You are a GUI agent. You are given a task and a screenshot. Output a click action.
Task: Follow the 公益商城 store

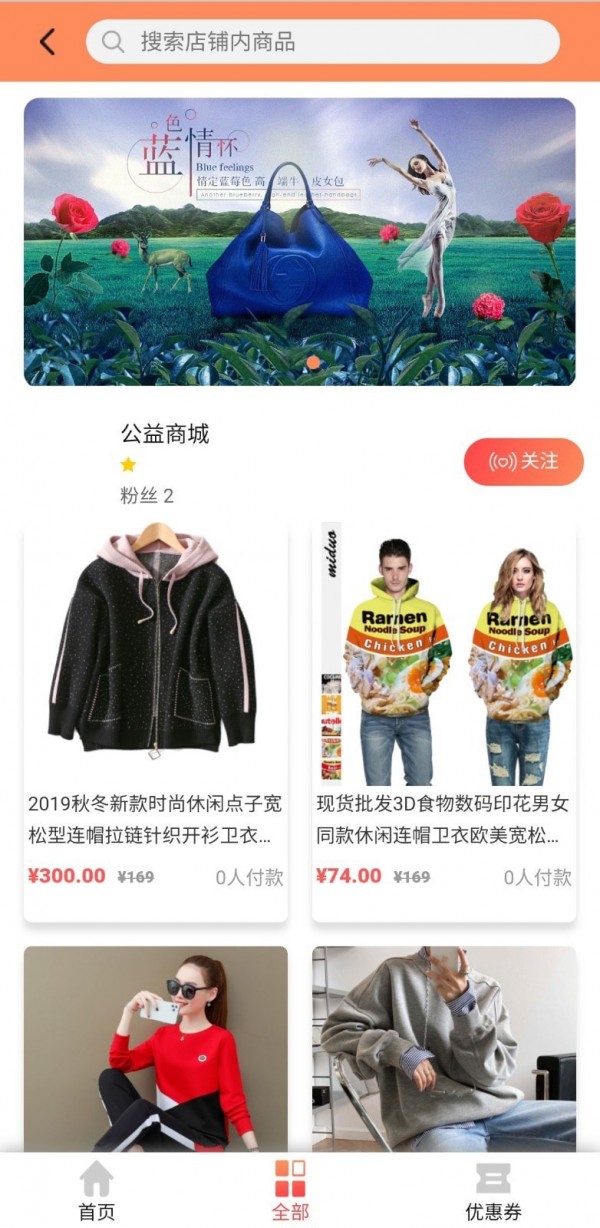pyautogui.click(x=523, y=461)
